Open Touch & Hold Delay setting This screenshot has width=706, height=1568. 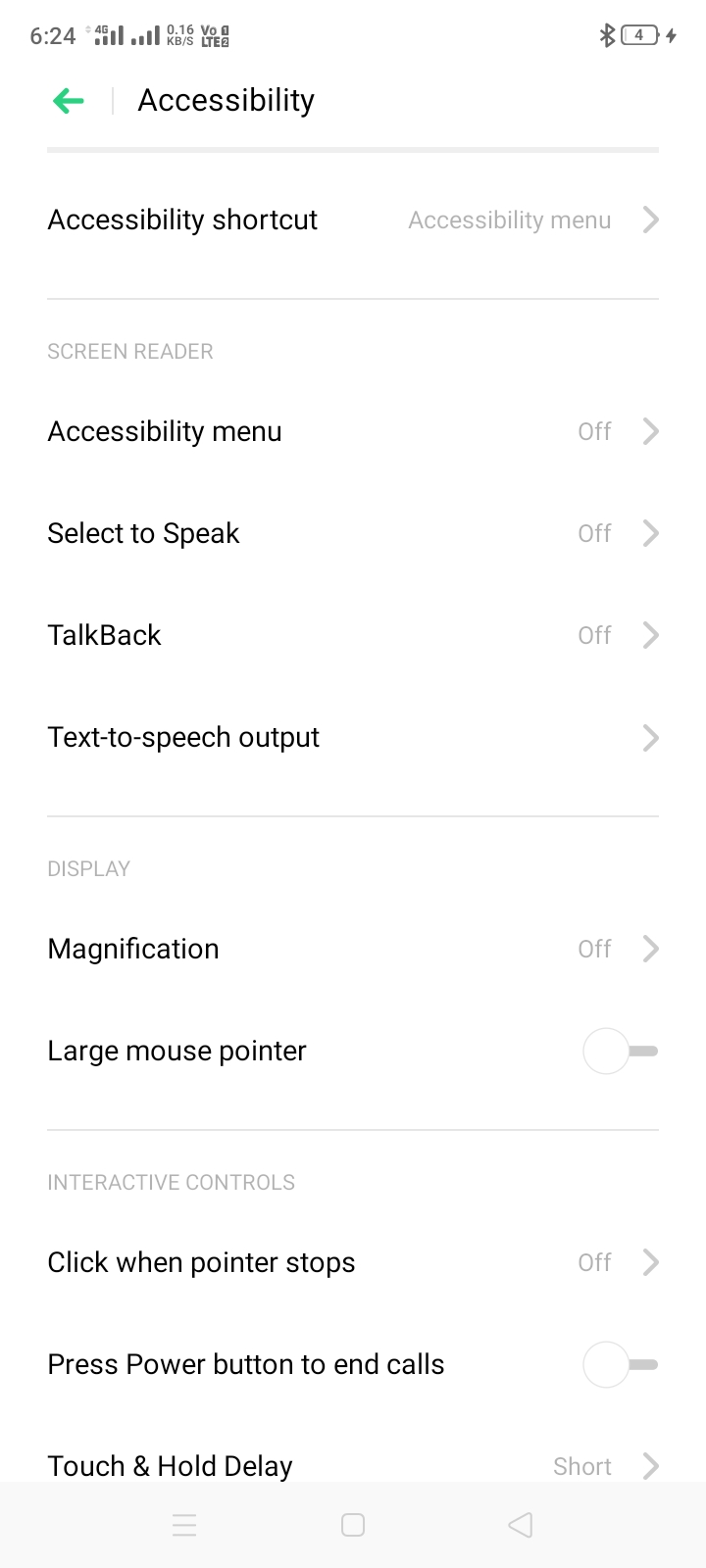[353, 1464]
